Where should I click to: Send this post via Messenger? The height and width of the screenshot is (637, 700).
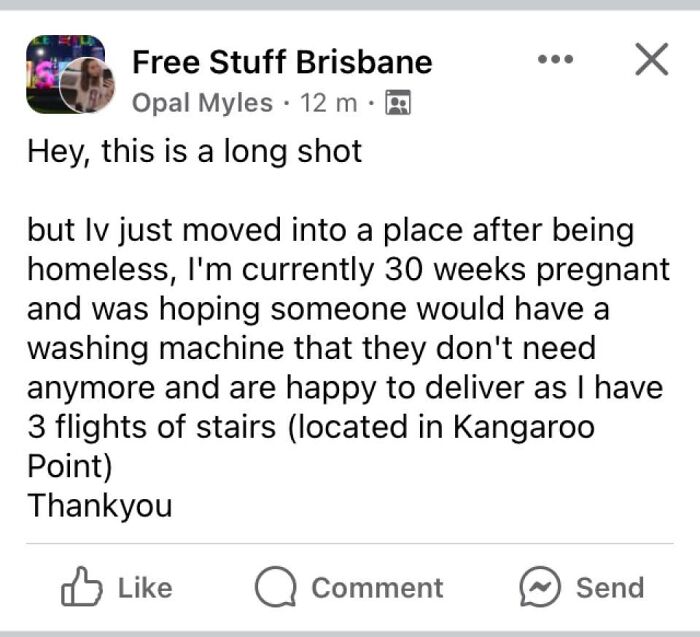click(x=581, y=587)
